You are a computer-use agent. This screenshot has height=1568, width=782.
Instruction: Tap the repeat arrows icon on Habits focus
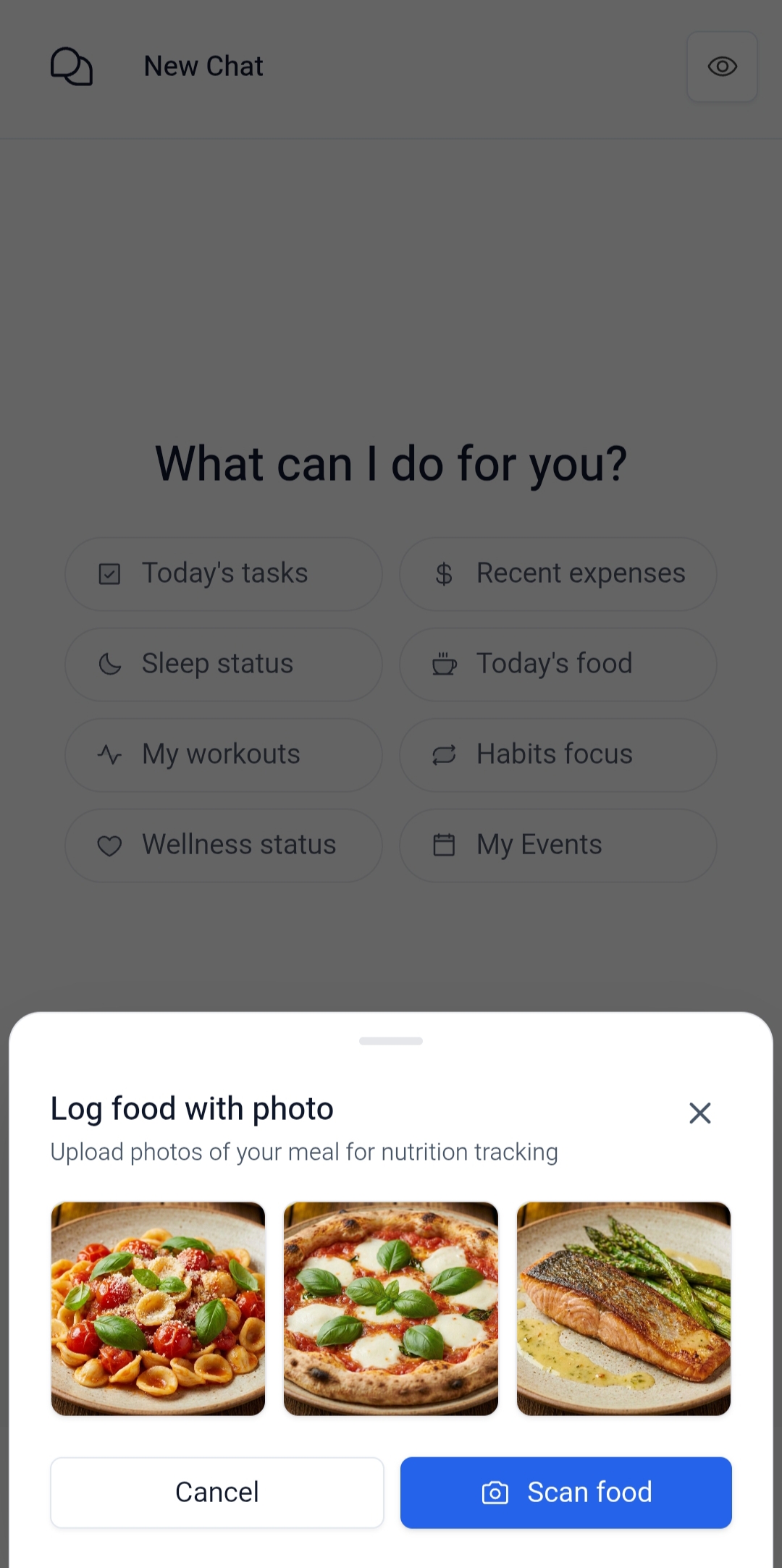[x=445, y=754]
